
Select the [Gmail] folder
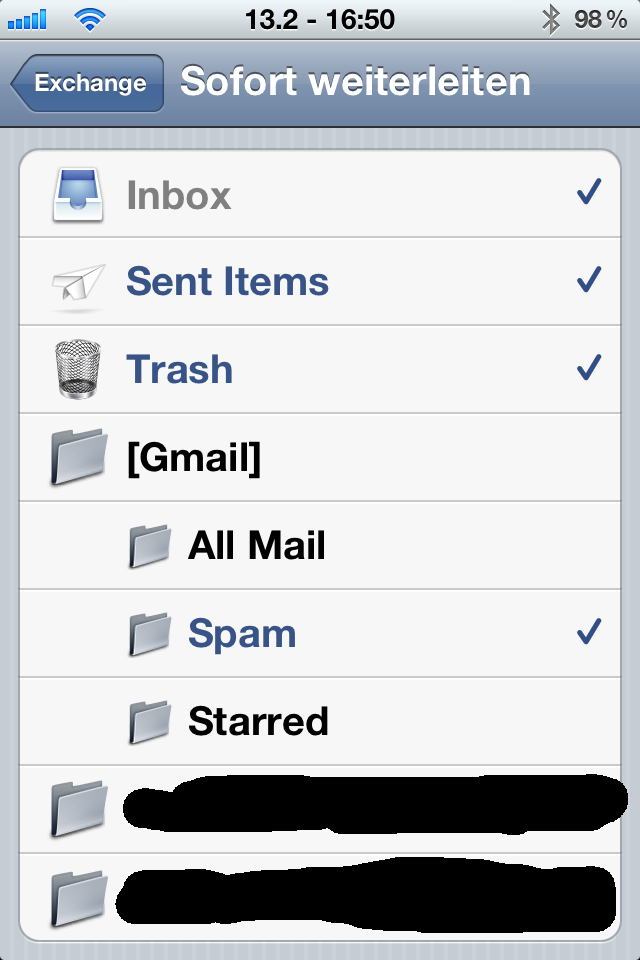tap(320, 458)
